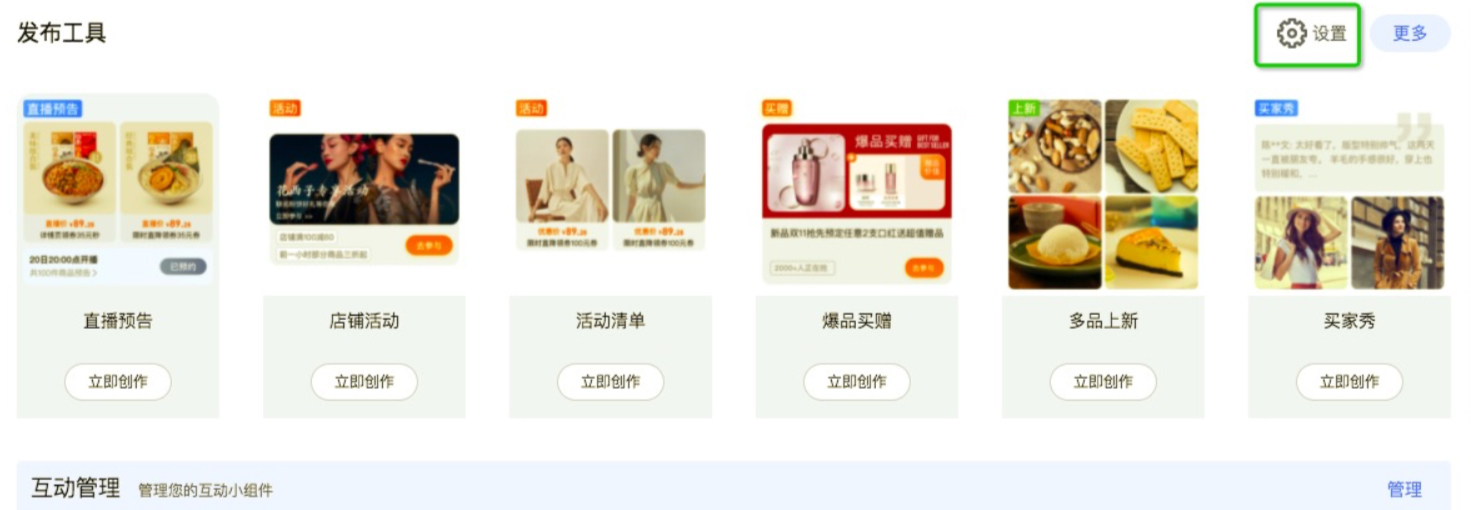Tap 立即创作 under 爆品买赠
The height and width of the screenshot is (510, 1471).
click(857, 382)
